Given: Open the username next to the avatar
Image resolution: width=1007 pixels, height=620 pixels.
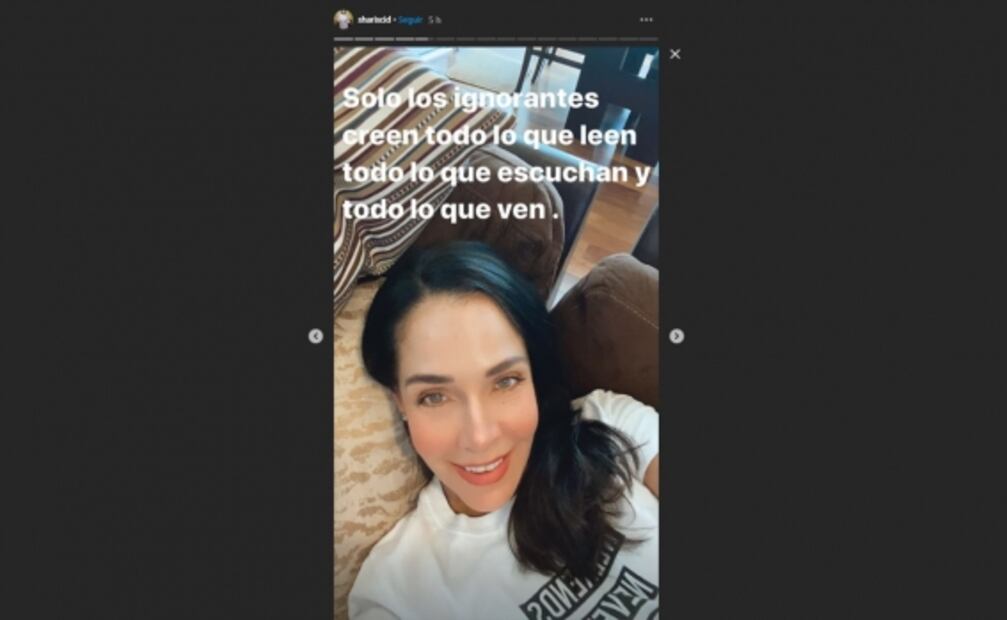Looking at the screenshot, I should point(375,20).
